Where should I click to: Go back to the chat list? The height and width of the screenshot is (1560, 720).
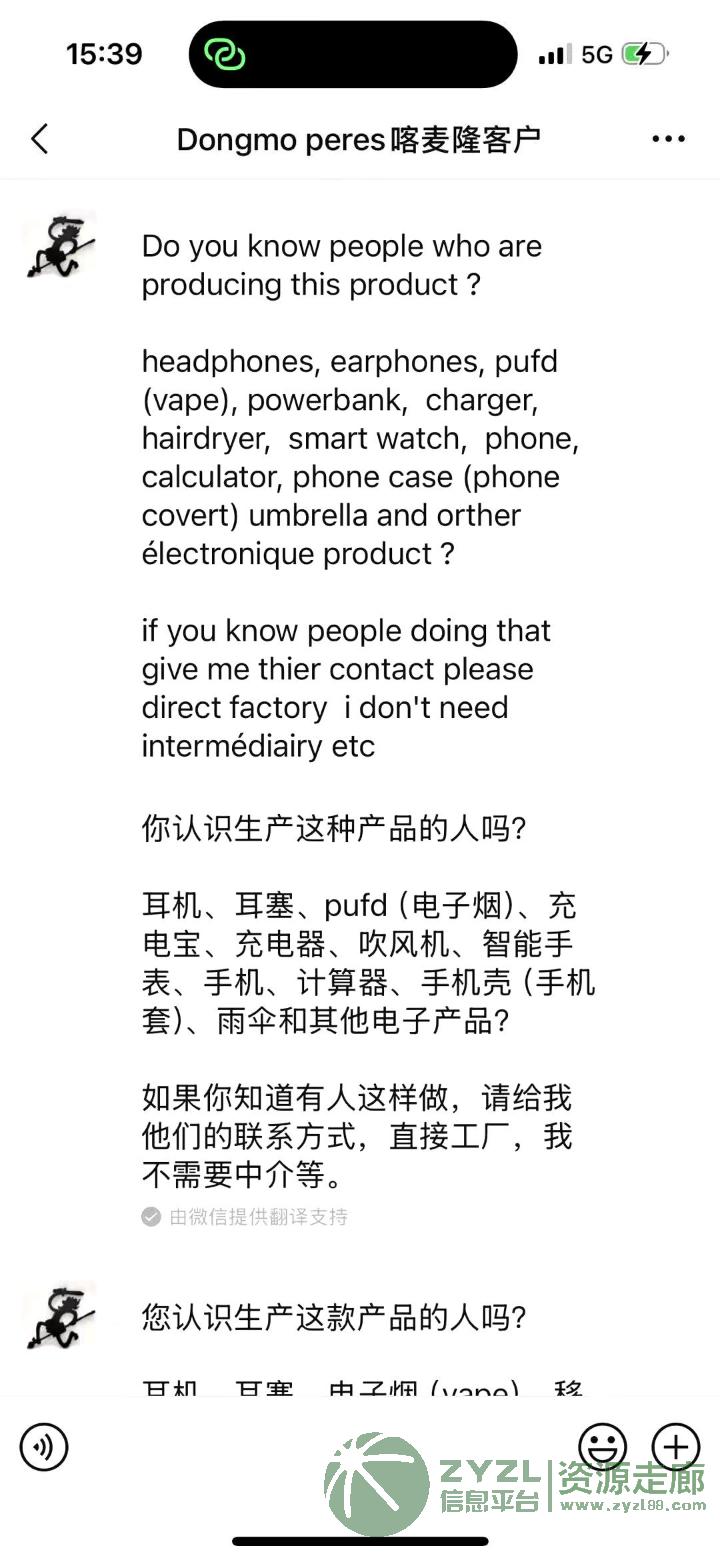pos(40,139)
